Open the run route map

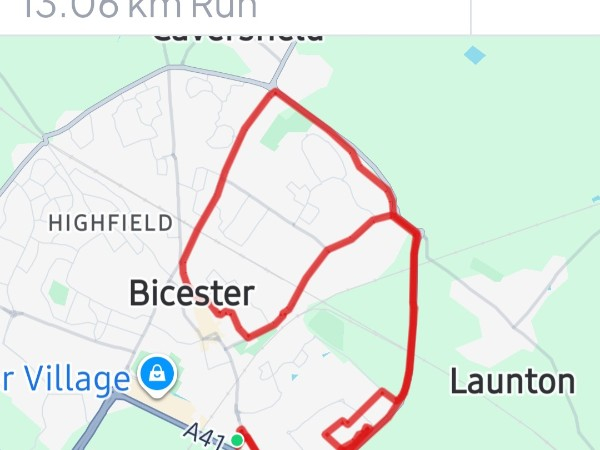point(300,250)
